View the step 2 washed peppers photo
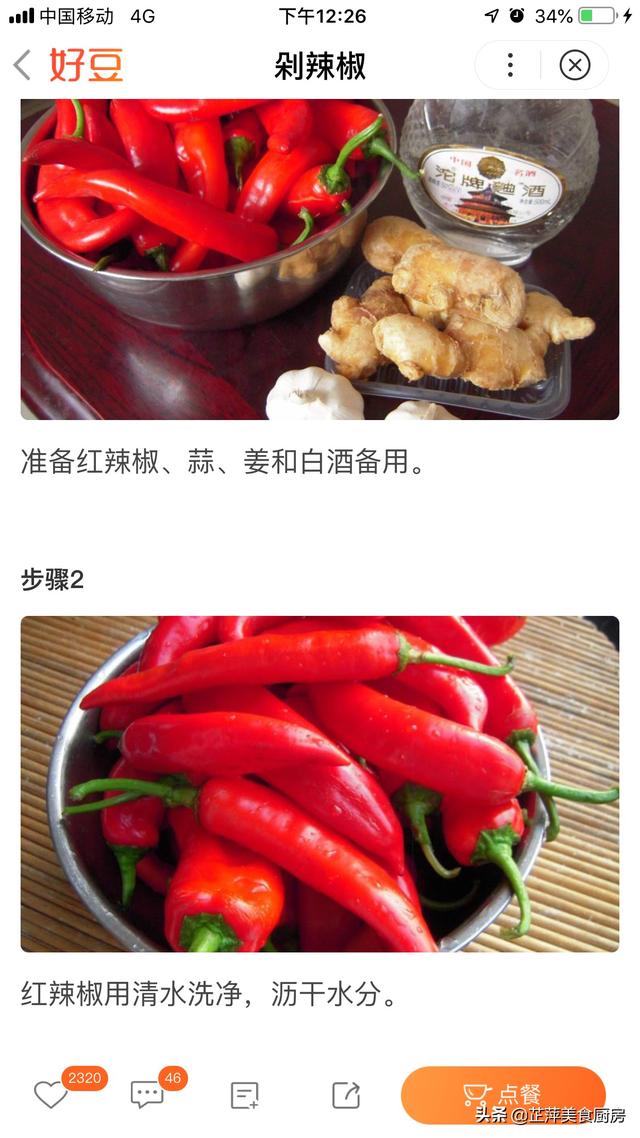This screenshot has height=1138, width=640. [320, 783]
